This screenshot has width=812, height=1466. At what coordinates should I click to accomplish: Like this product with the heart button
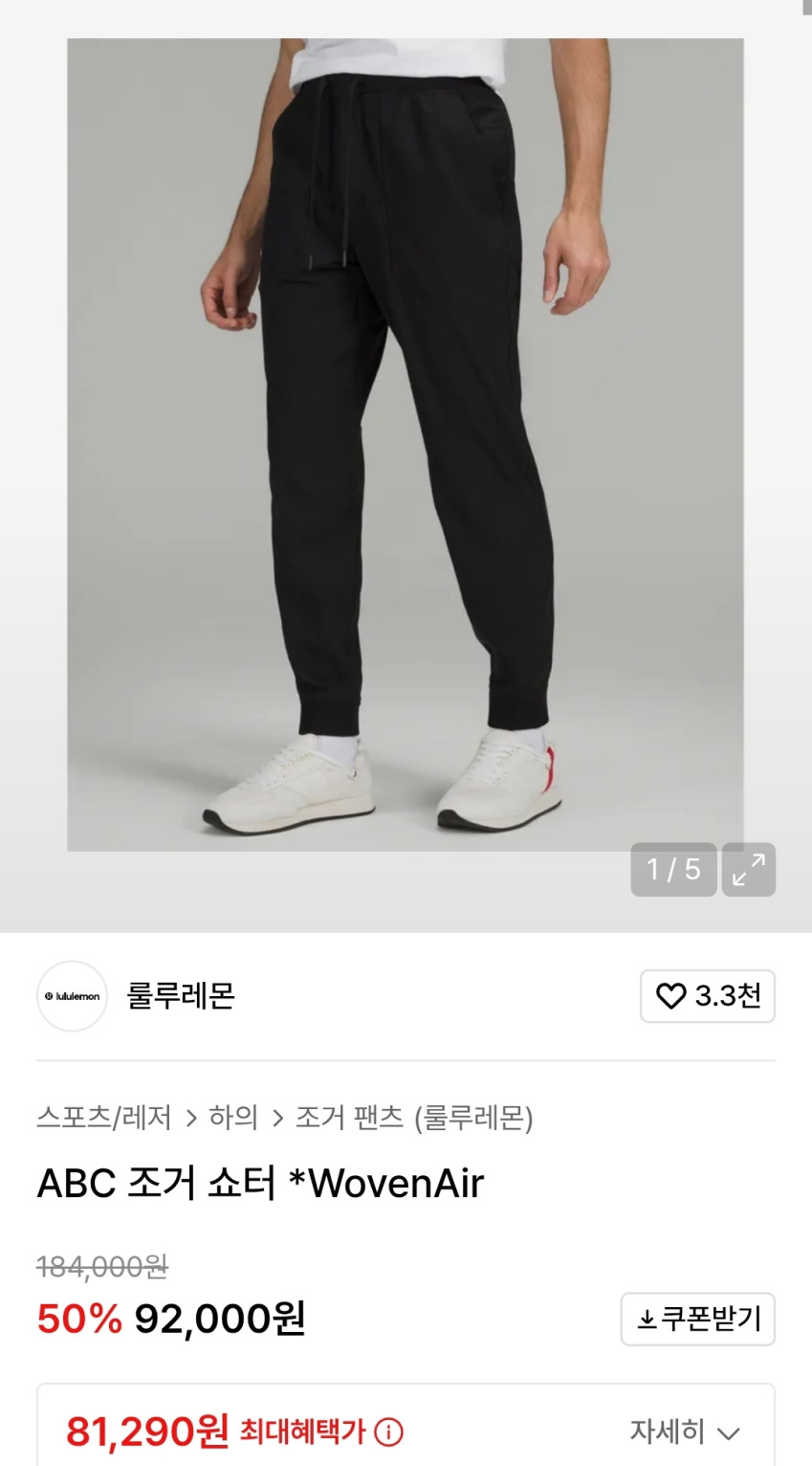click(x=707, y=996)
